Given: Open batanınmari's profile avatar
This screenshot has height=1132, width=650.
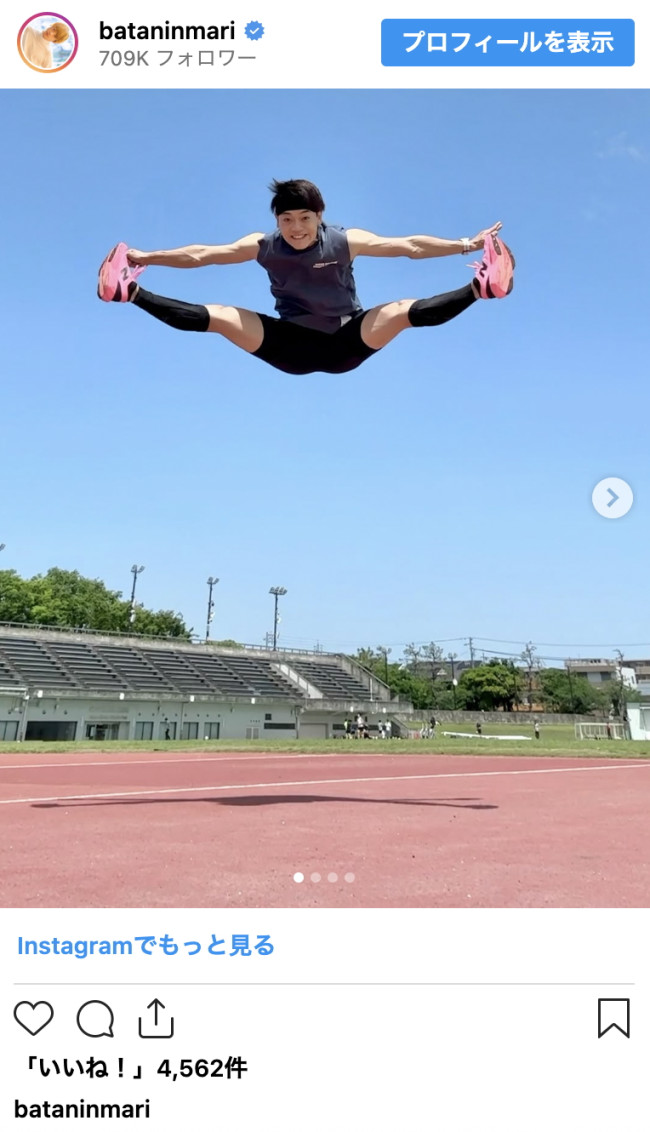Looking at the screenshot, I should 47,43.
